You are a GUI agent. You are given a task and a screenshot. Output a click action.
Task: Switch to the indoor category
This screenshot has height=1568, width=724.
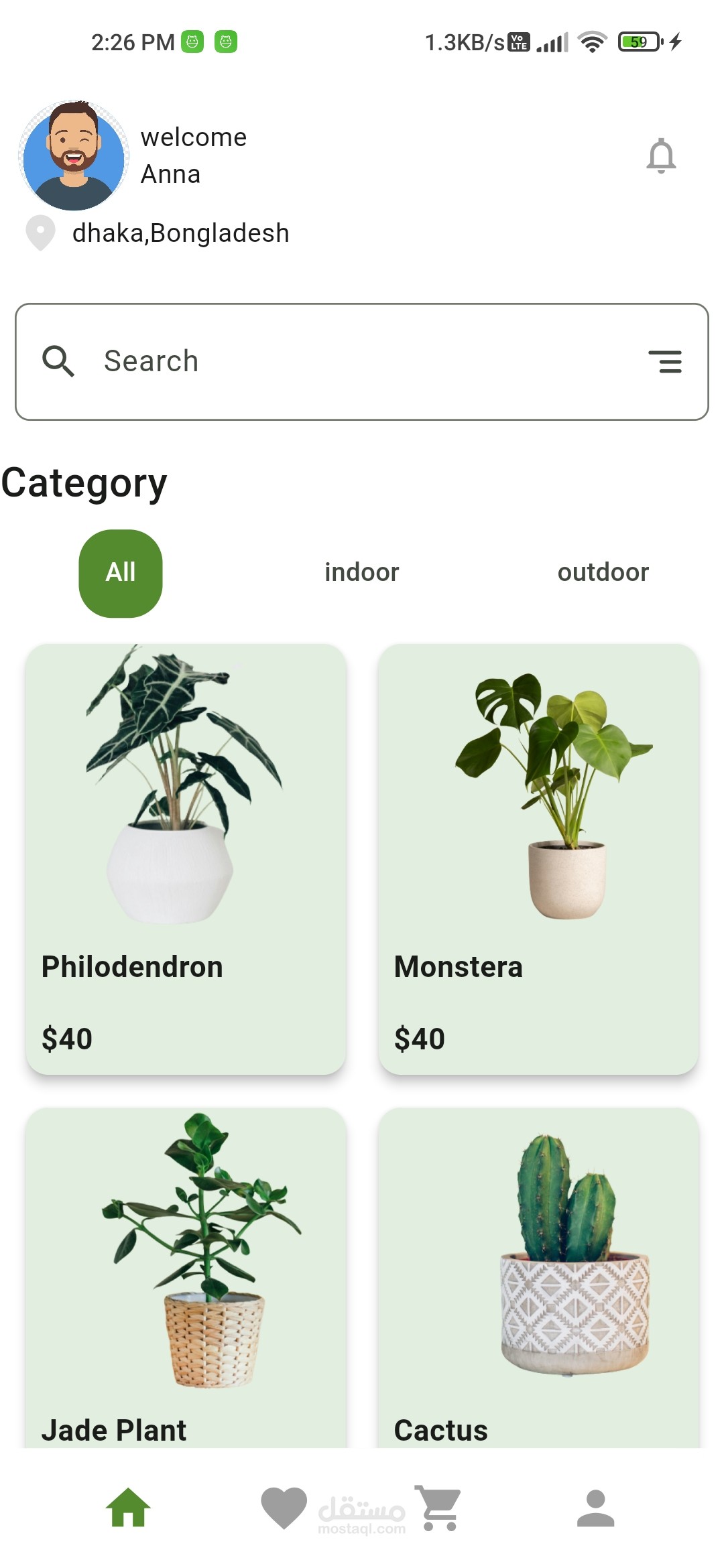(361, 573)
